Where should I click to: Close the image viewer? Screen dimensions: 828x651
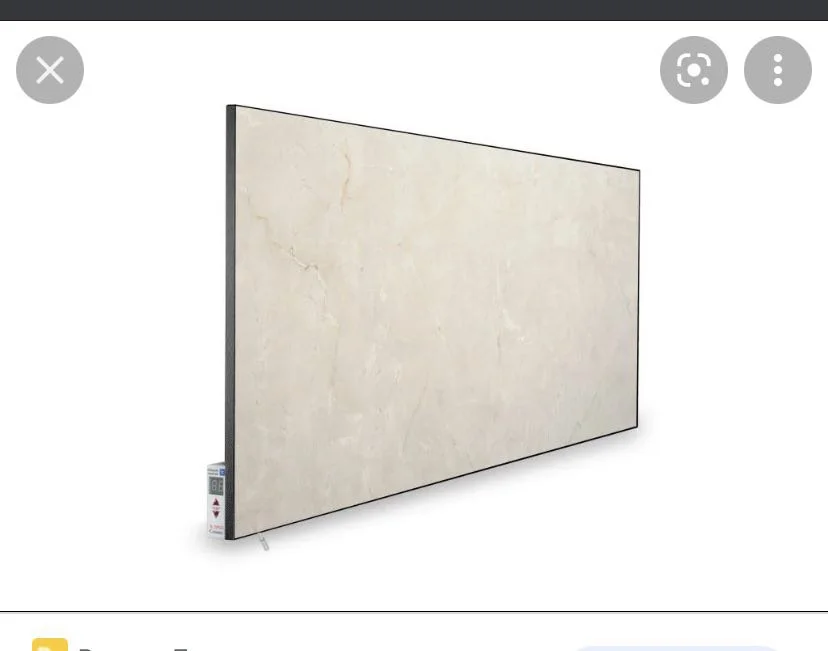50,70
